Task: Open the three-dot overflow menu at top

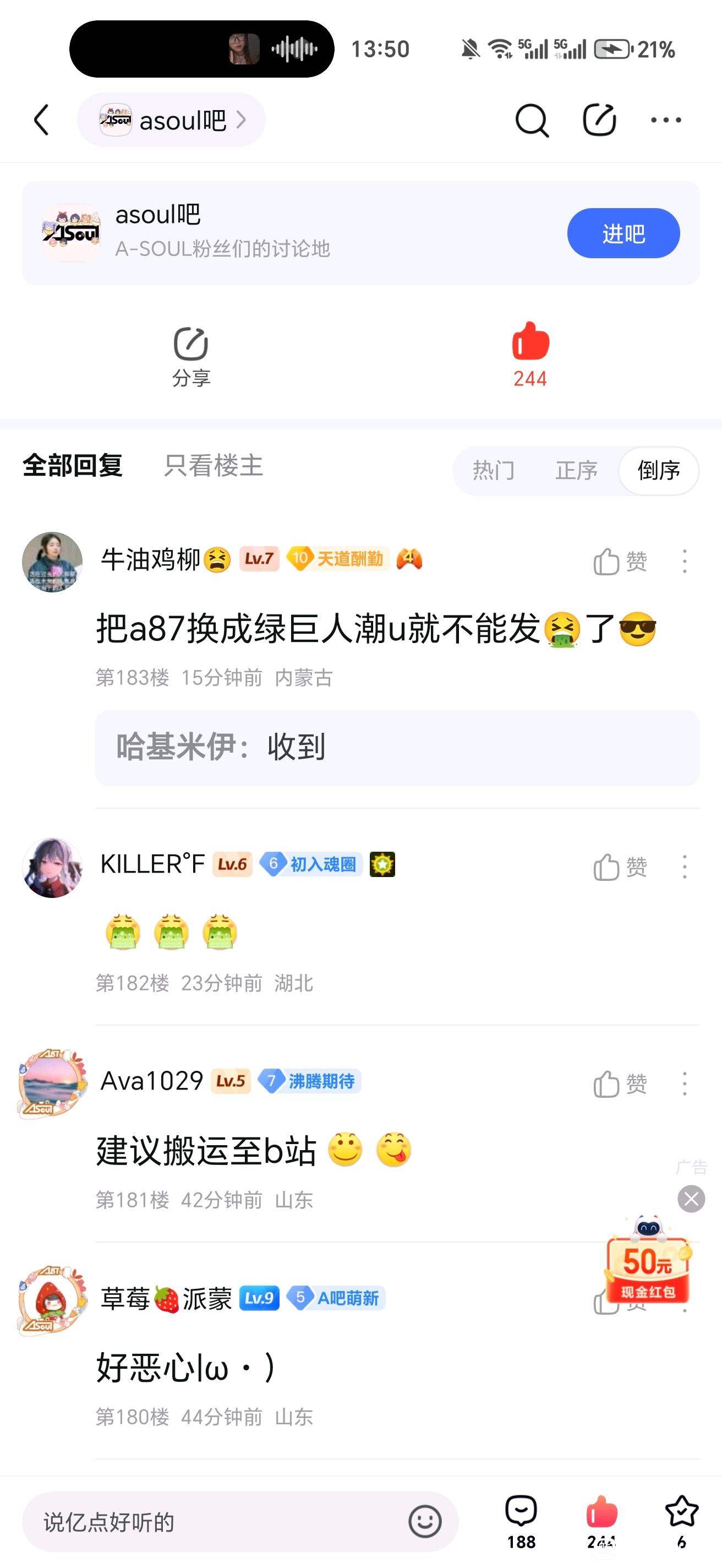Action: (666, 120)
